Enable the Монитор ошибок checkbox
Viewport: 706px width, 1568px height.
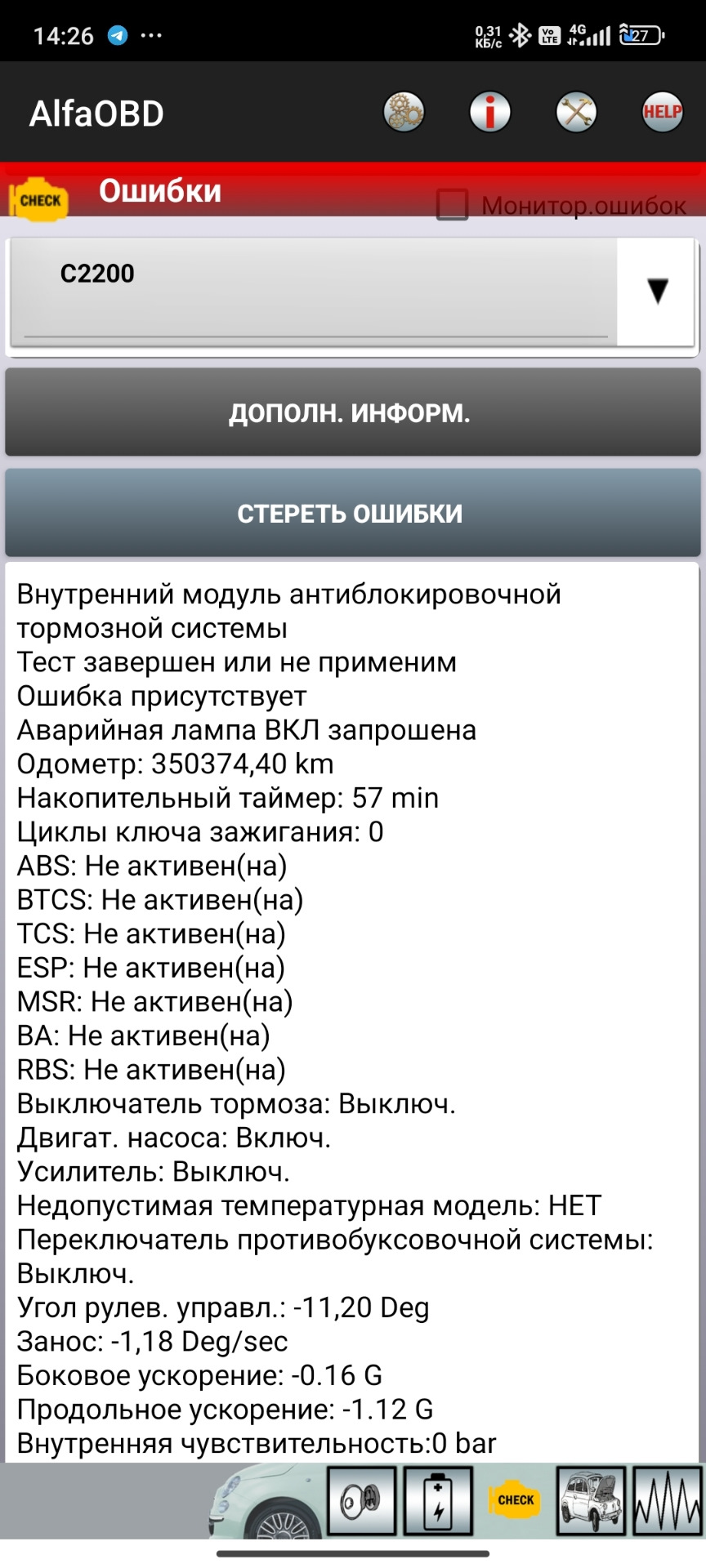click(x=452, y=204)
